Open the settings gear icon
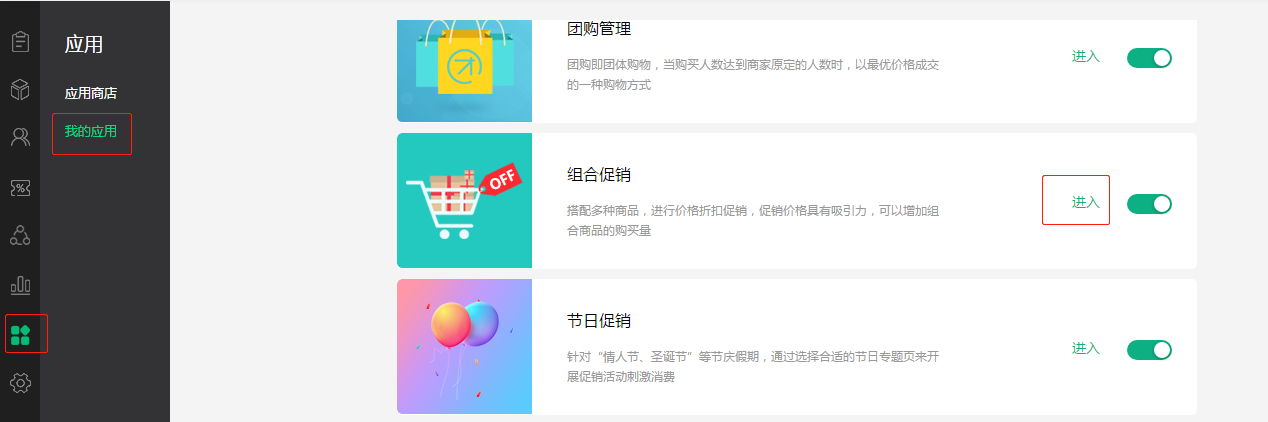Image resolution: width=1268 pixels, height=422 pixels. tap(20, 382)
